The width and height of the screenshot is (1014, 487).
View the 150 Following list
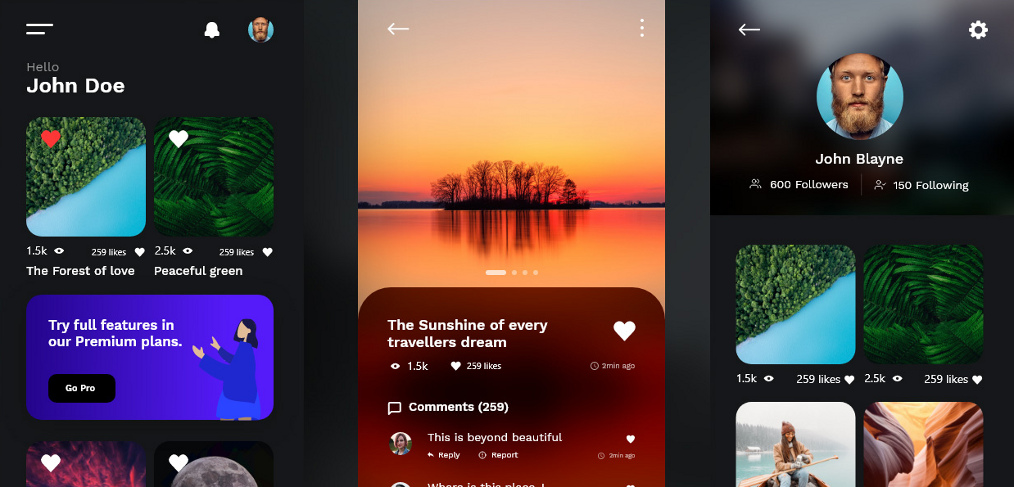[x=921, y=185]
